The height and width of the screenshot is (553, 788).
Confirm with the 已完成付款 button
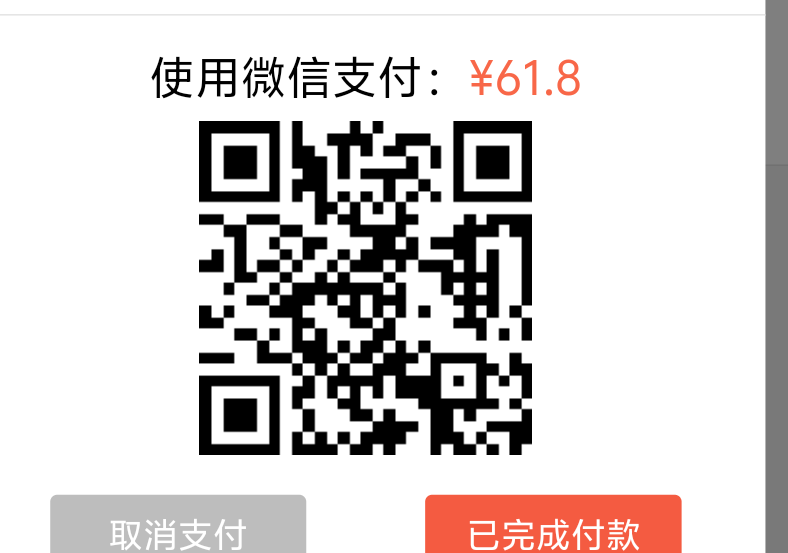tap(553, 527)
